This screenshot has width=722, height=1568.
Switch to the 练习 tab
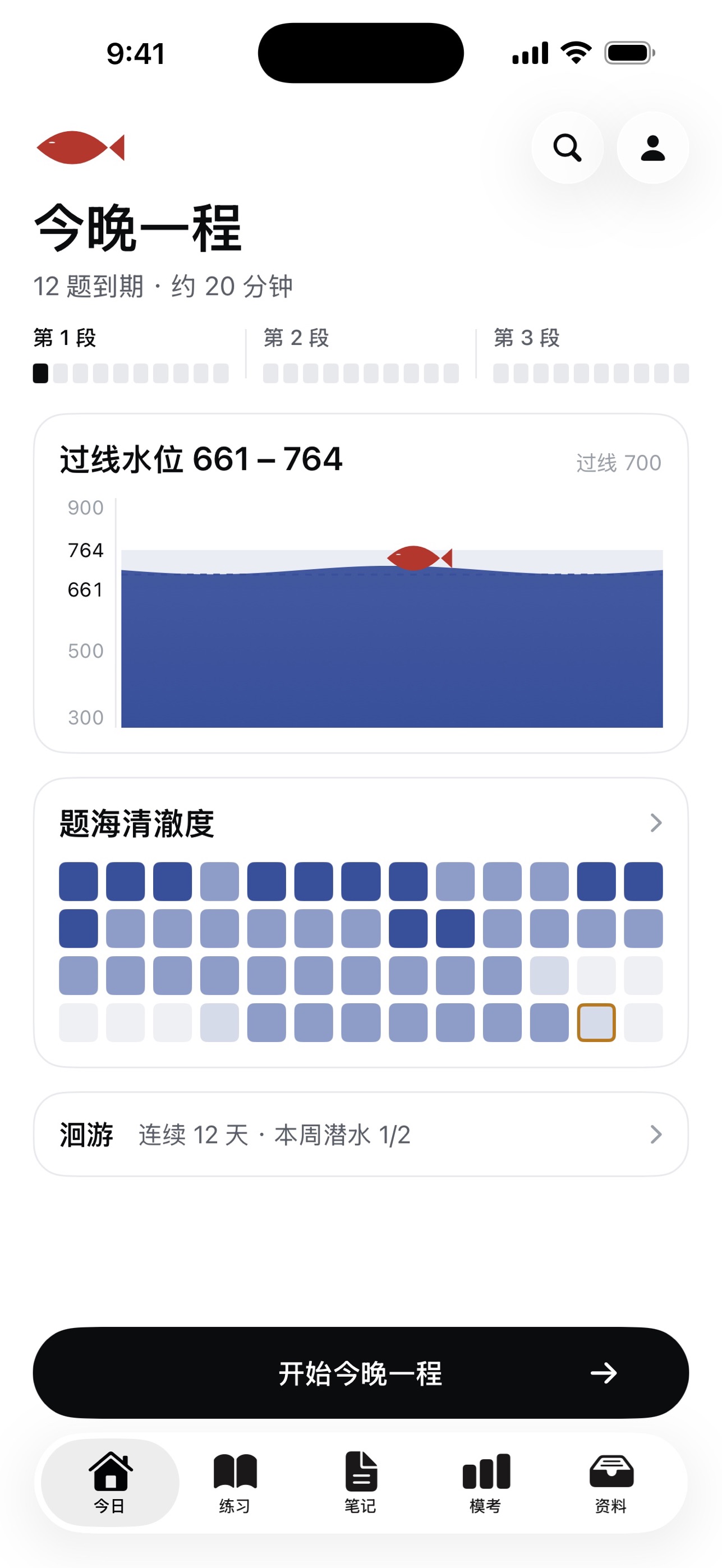(x=235, y=1483)
